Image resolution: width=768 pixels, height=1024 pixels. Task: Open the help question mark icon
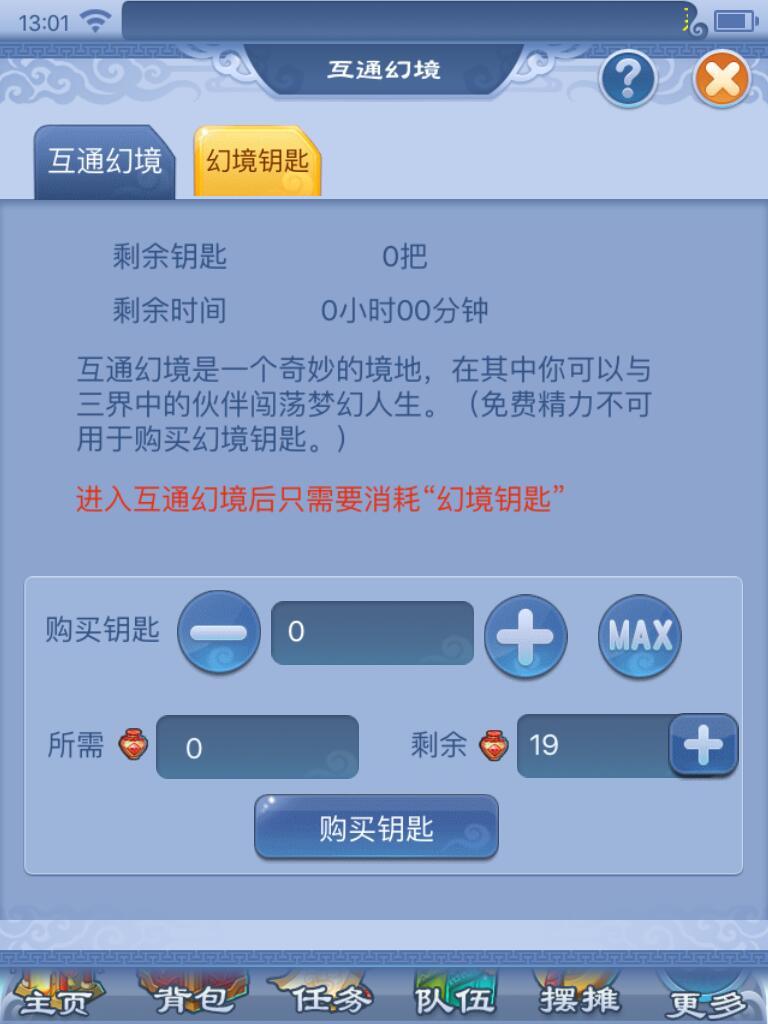click(x=627, y=79)
